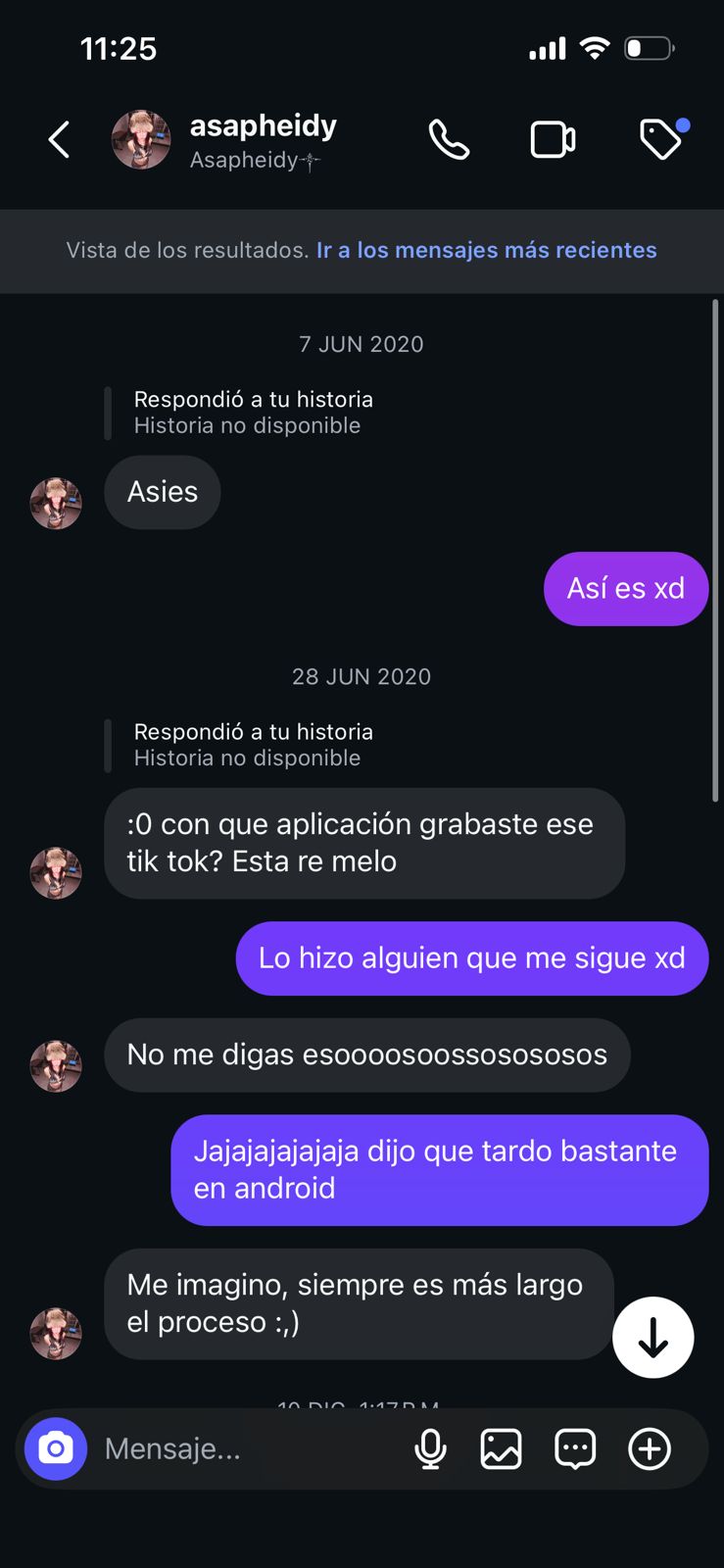Viewport: 724px width, 1568px height.
Task: Open the label tag icon
Action: coord(661,139)
